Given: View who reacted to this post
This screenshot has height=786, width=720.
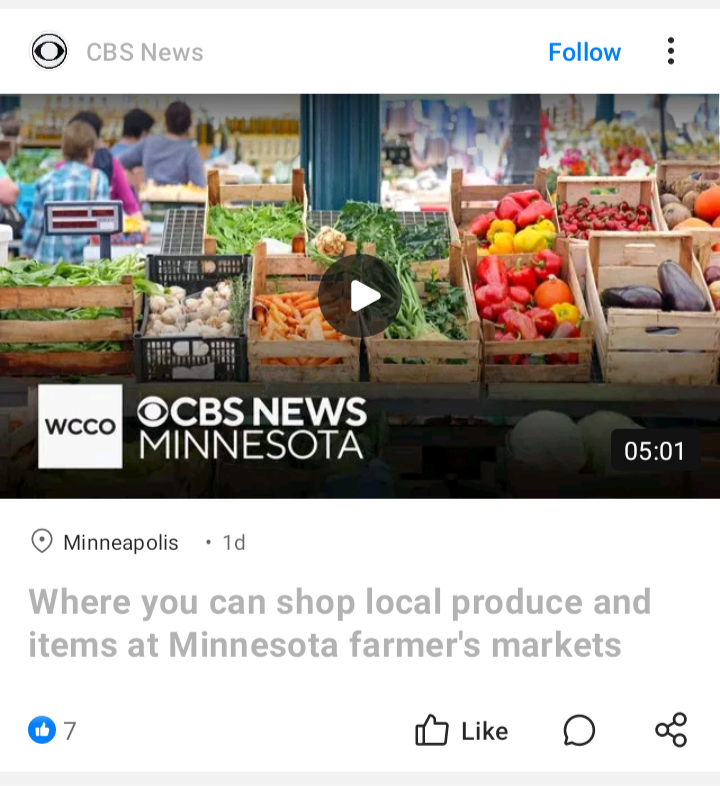Looking at the screenshot, I should pyautogui.click(x=52, y=731).
